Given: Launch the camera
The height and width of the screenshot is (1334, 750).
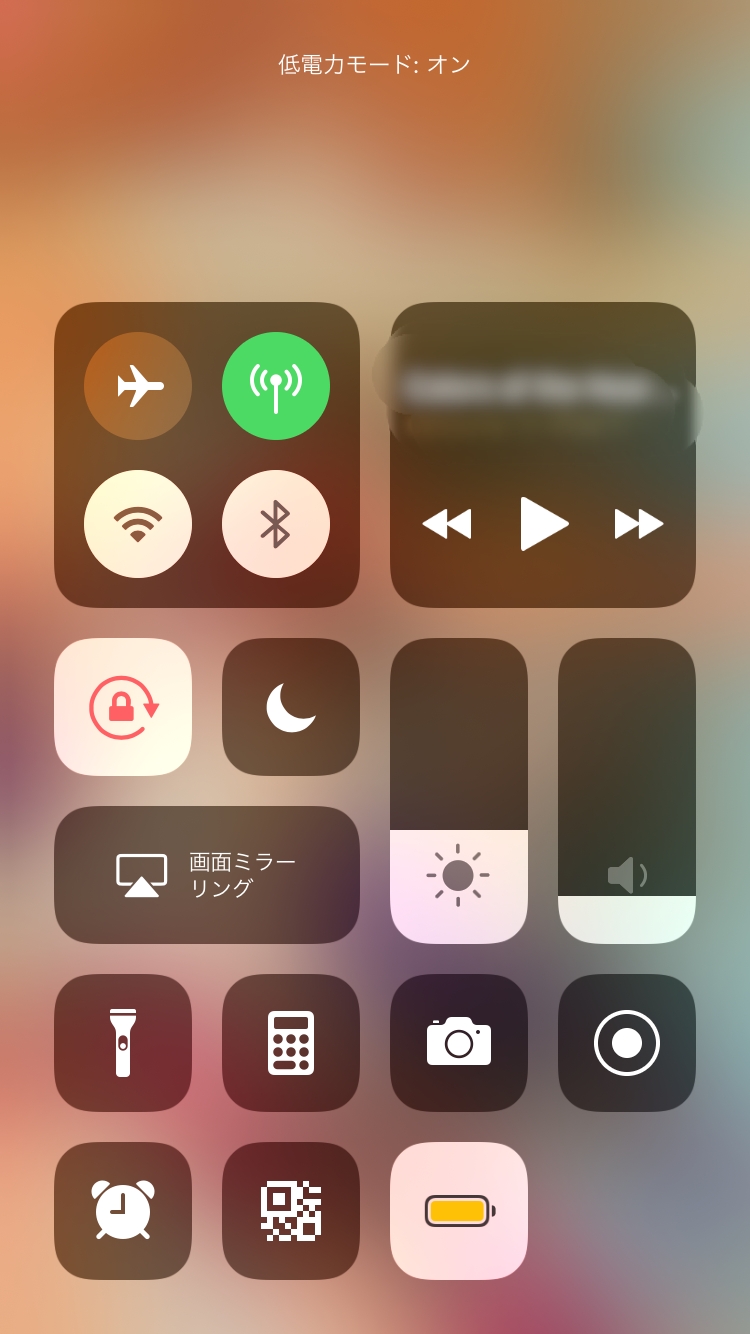Looking at the screenshot, I should click(x=459, y=1043).
